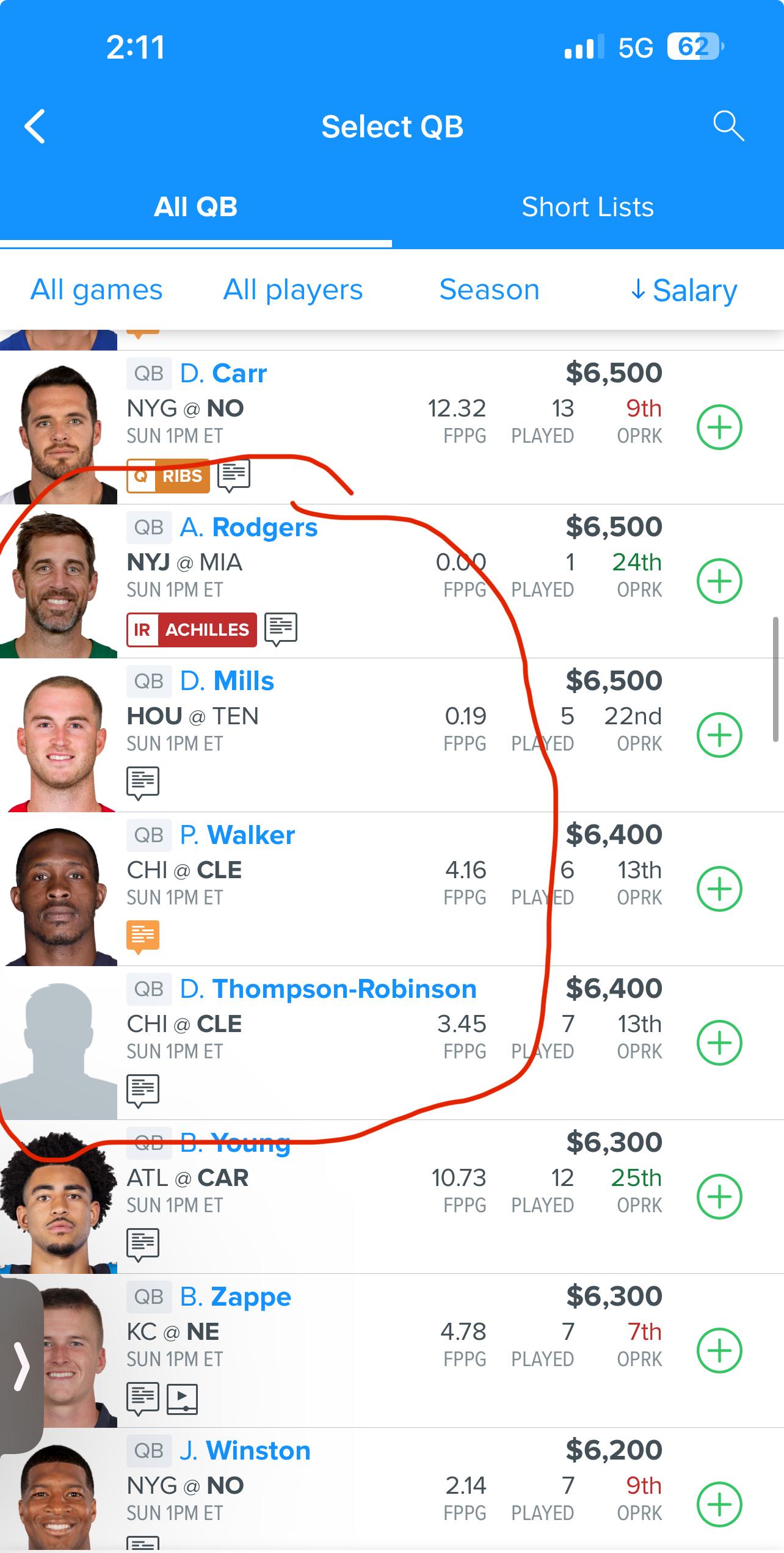Expand the side drawer arrow handle
Image resolution: width=784 pixels, height=1553 pixels.
(21, 1366)
